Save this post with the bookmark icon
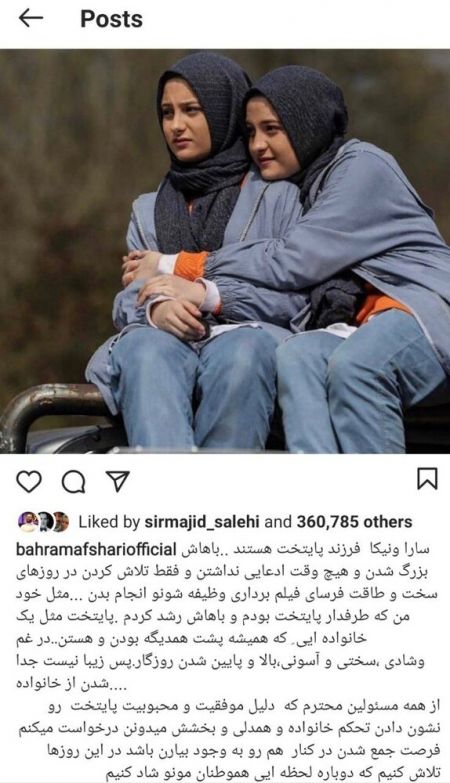 (427, 479)
